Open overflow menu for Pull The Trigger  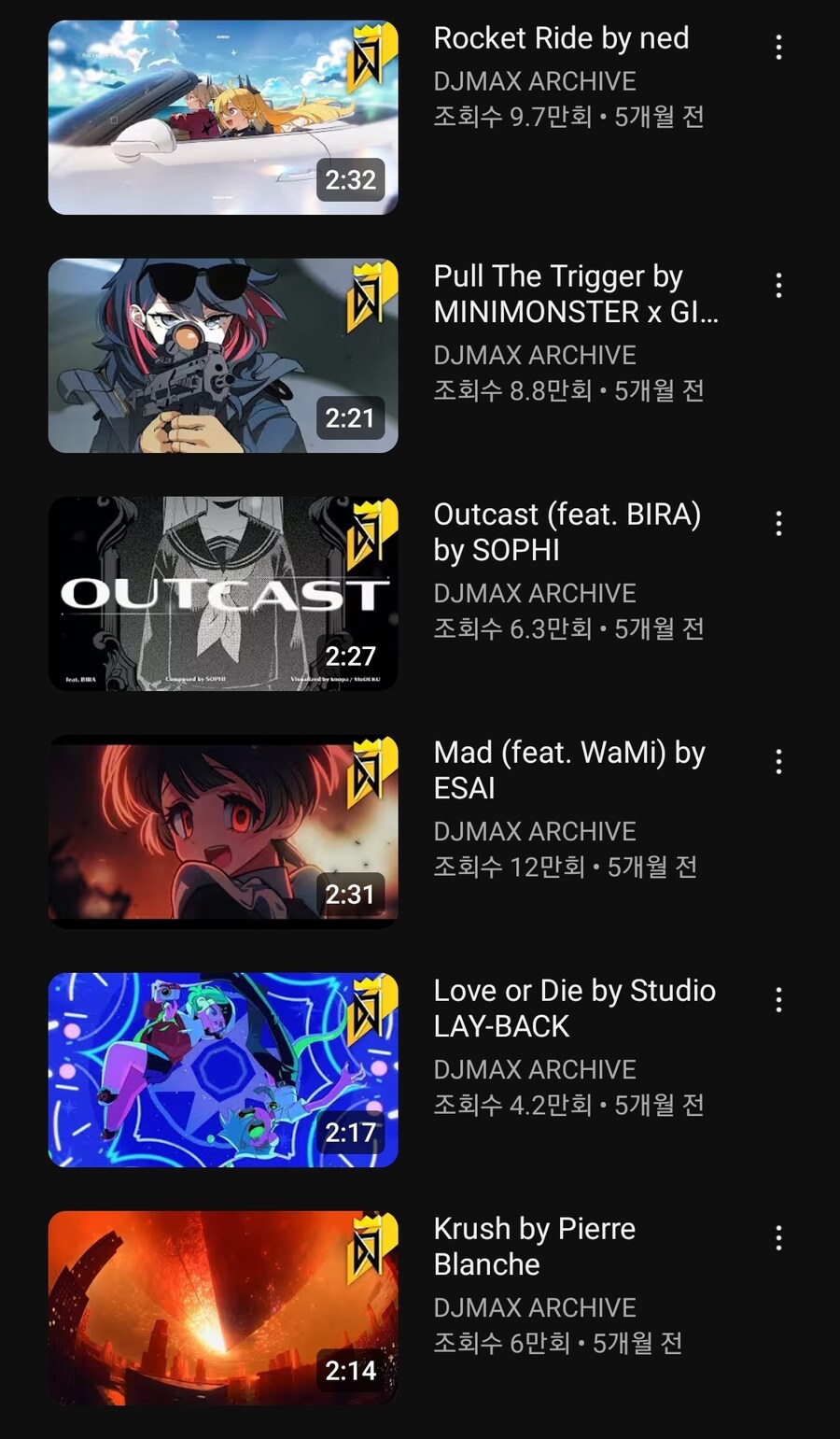pyautogui.click(x=778, y=286)
